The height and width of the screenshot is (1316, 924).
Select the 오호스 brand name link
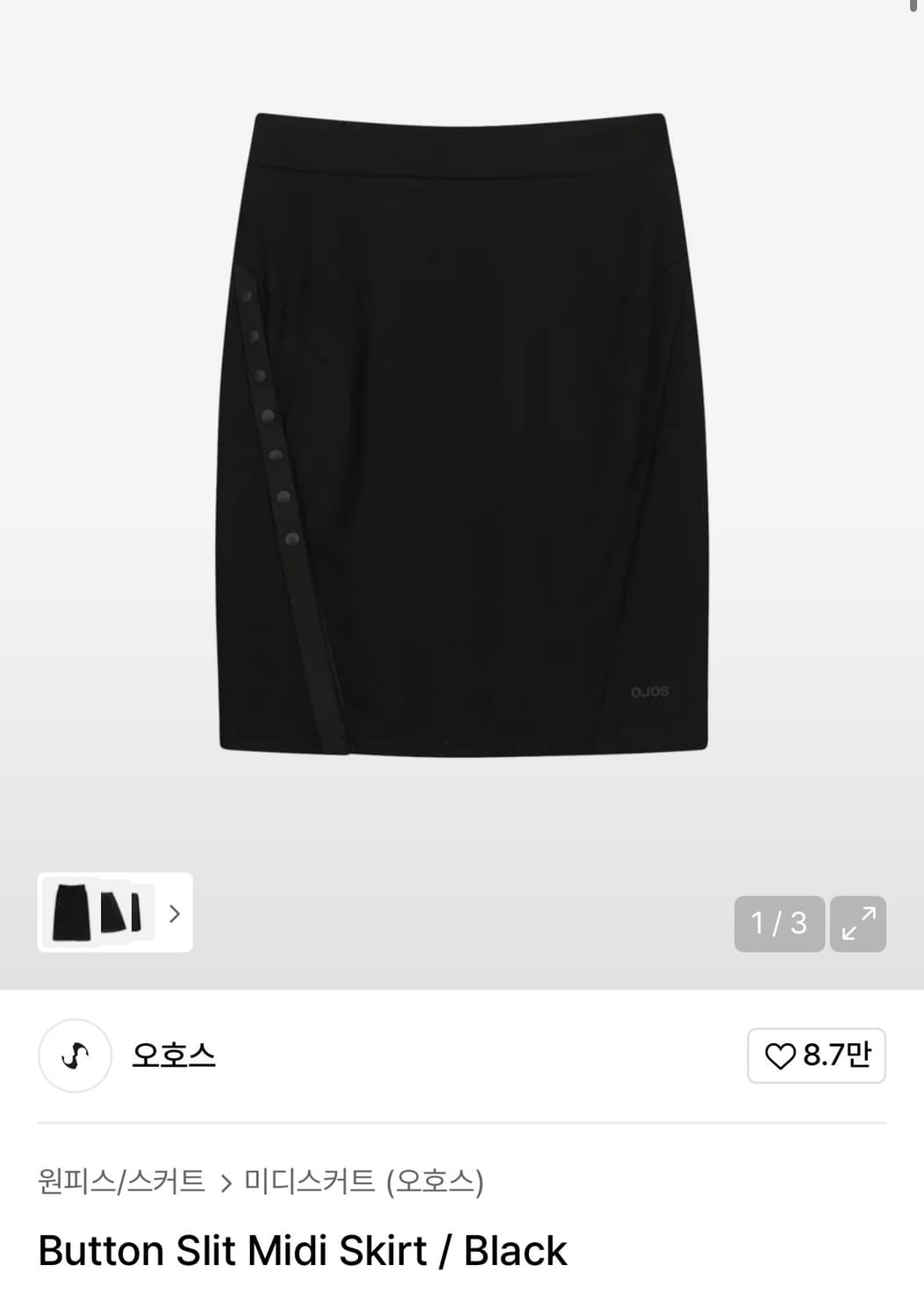tap(173, 1056)
